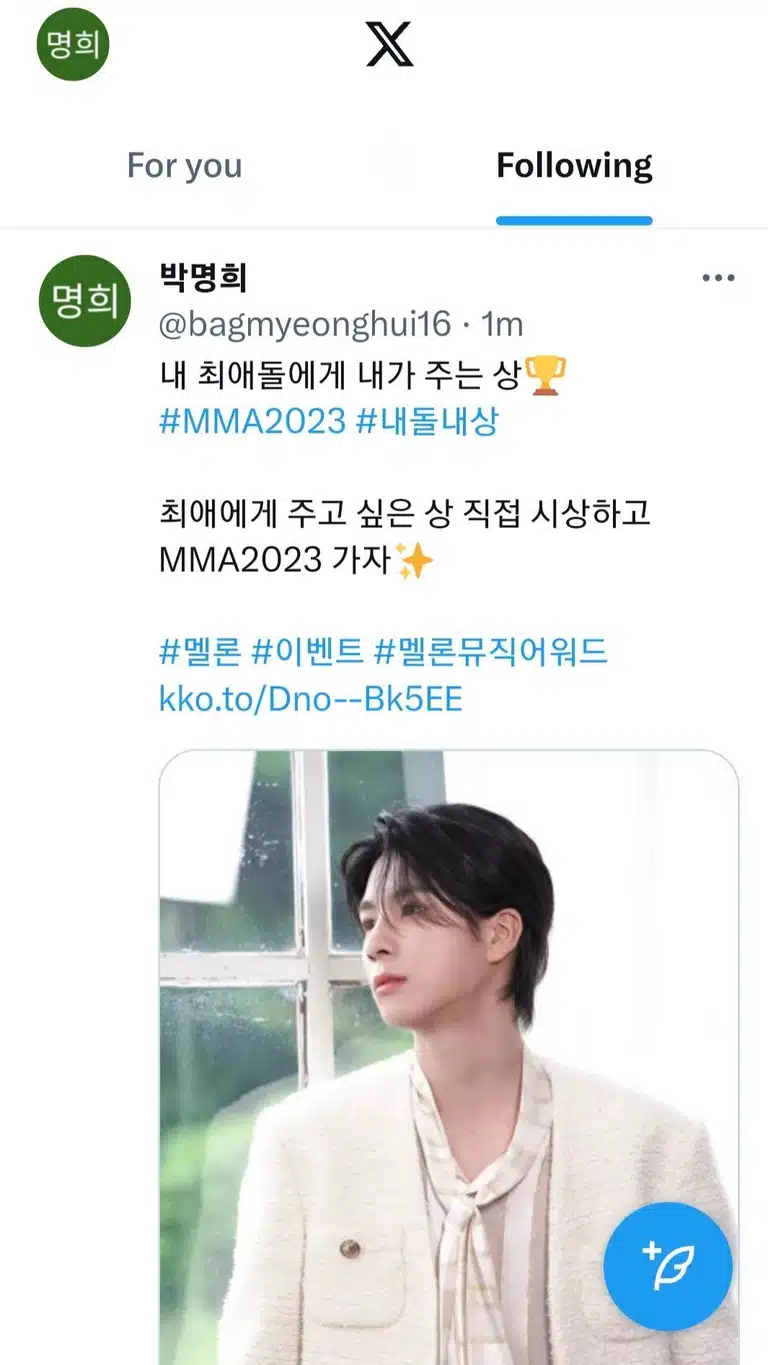Open the #멜론 hashtag
Image resolution: width=768 pixels, height=1365 pixels.
(x=200, y=653)
